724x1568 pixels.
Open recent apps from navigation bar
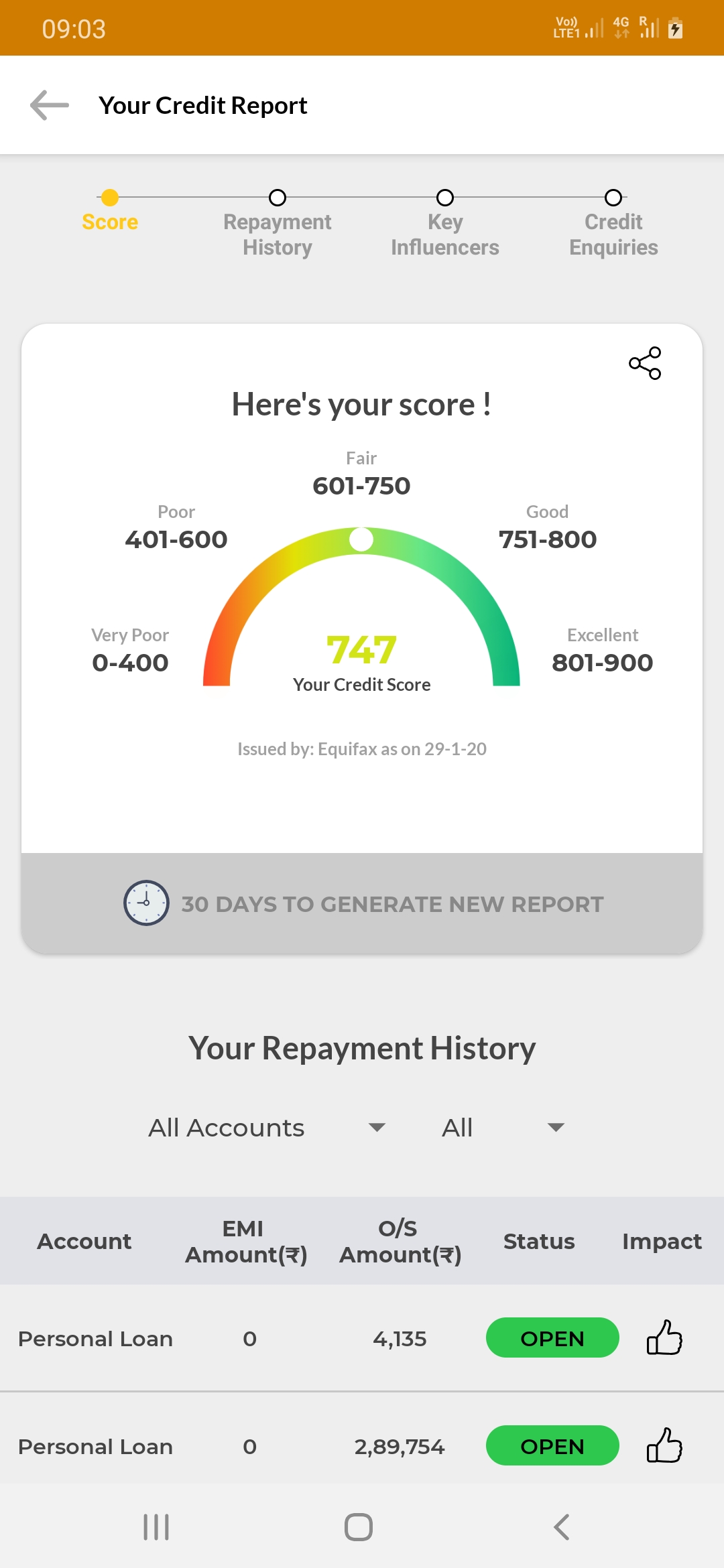[x=156, y=1527]
